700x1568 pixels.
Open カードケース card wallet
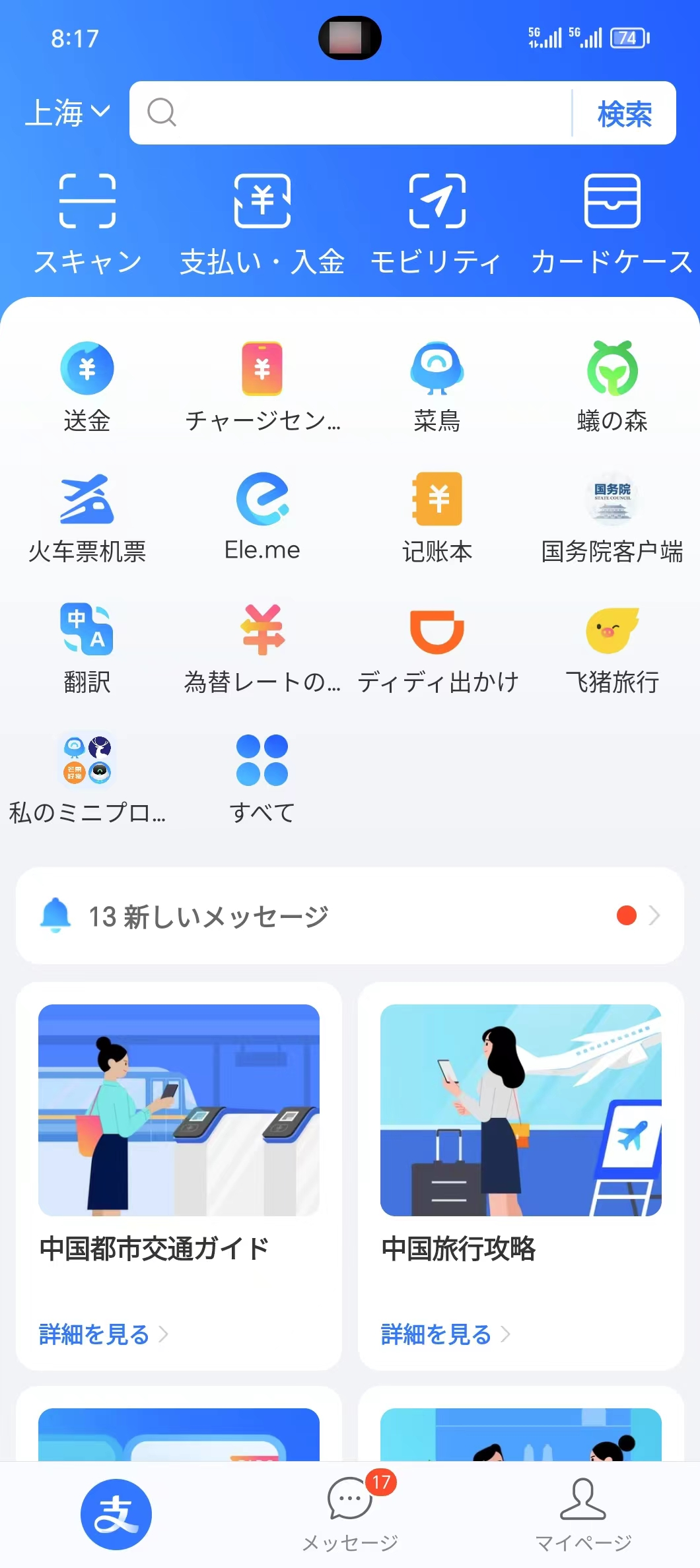[612, 222]
